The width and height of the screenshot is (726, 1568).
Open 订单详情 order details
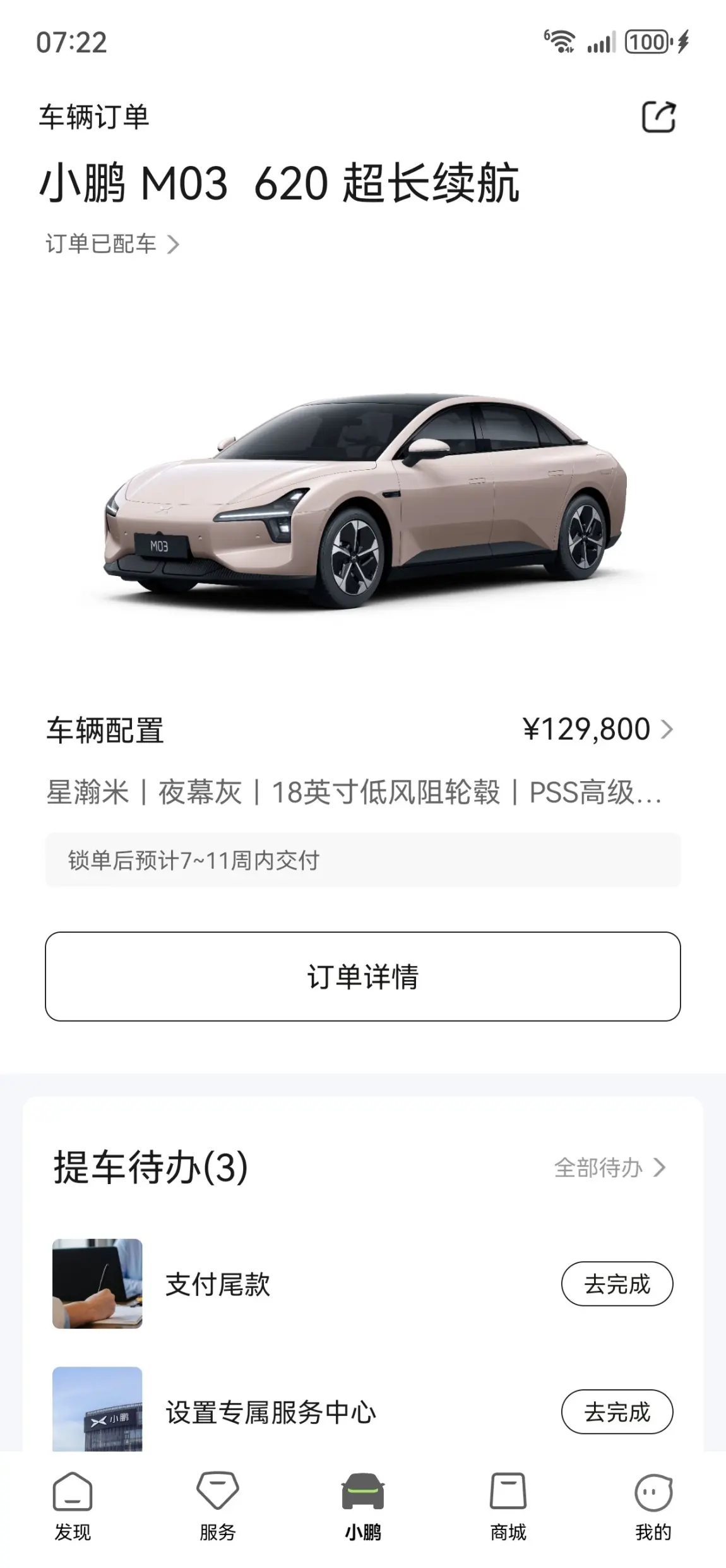362,976
